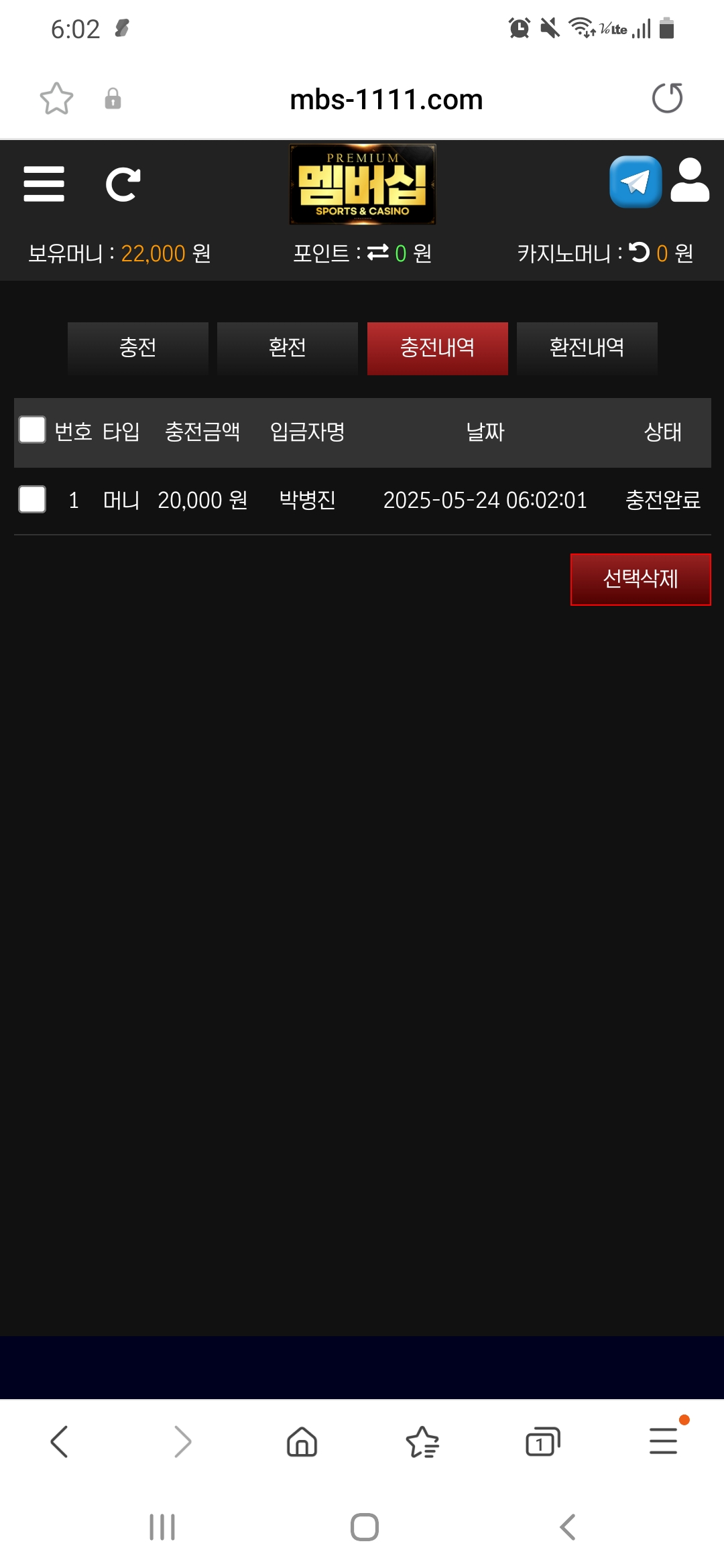Convert points using the swap arrows icon

coord(378,252)
